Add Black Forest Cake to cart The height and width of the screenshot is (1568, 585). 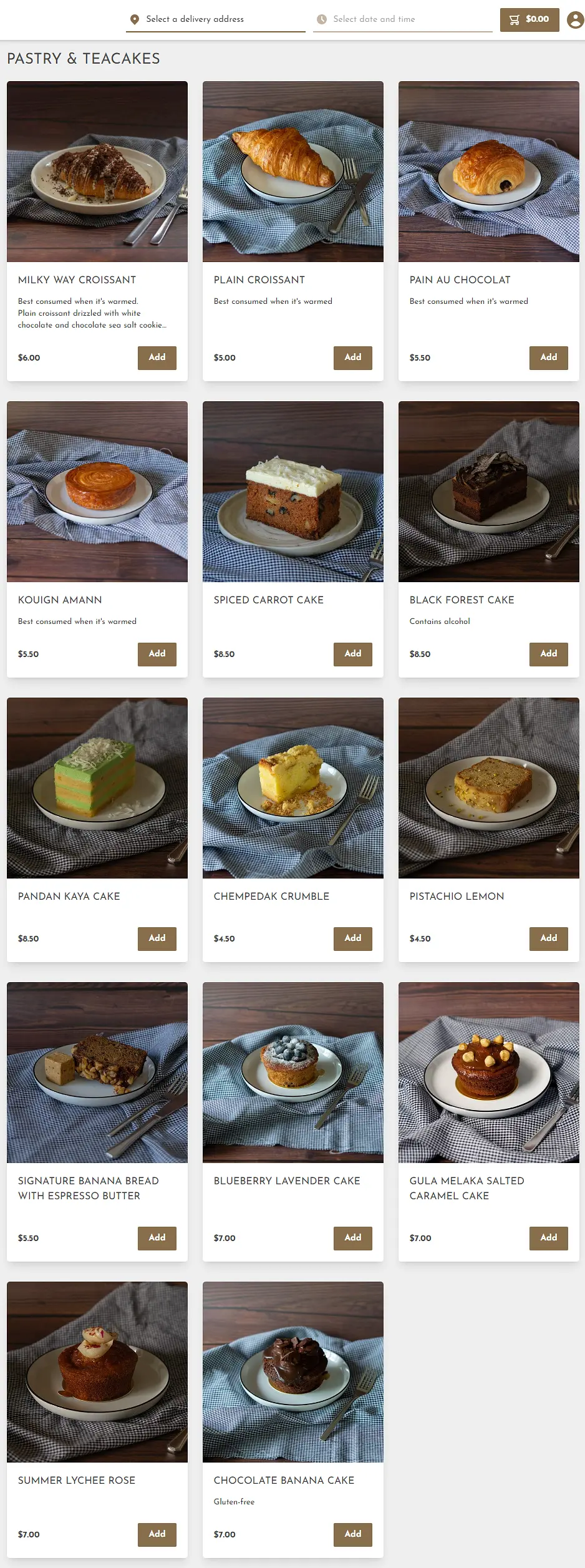tap(548, 654)
